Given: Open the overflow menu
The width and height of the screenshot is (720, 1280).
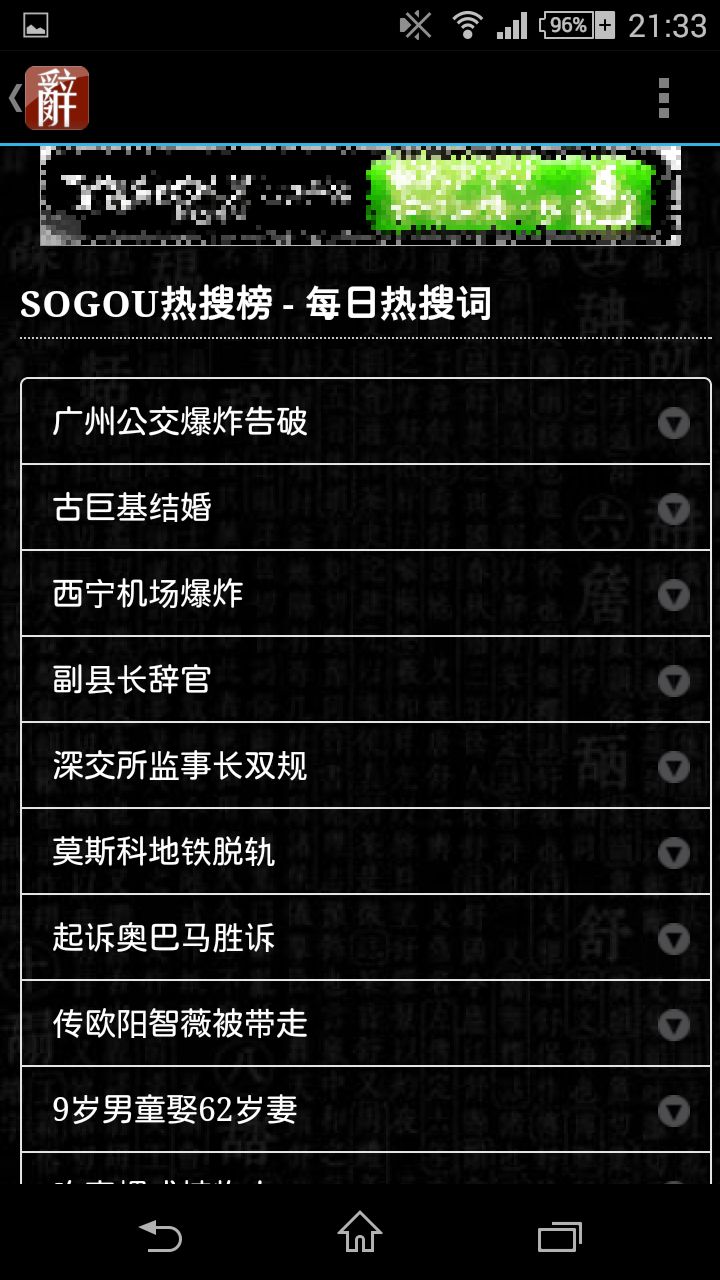Looking at the screenshot, I should tap(663, 98).
